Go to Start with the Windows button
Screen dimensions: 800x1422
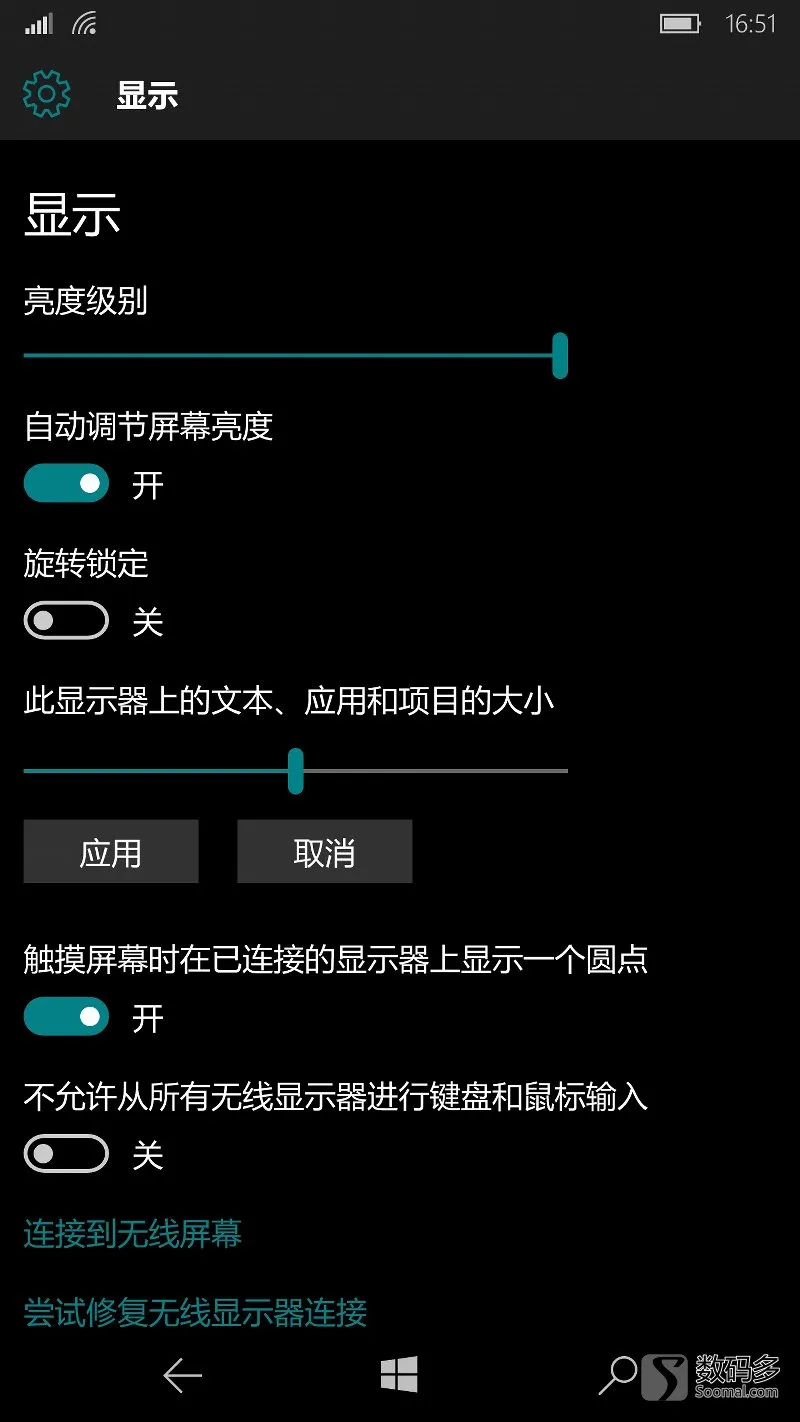tap(399, 1375)
